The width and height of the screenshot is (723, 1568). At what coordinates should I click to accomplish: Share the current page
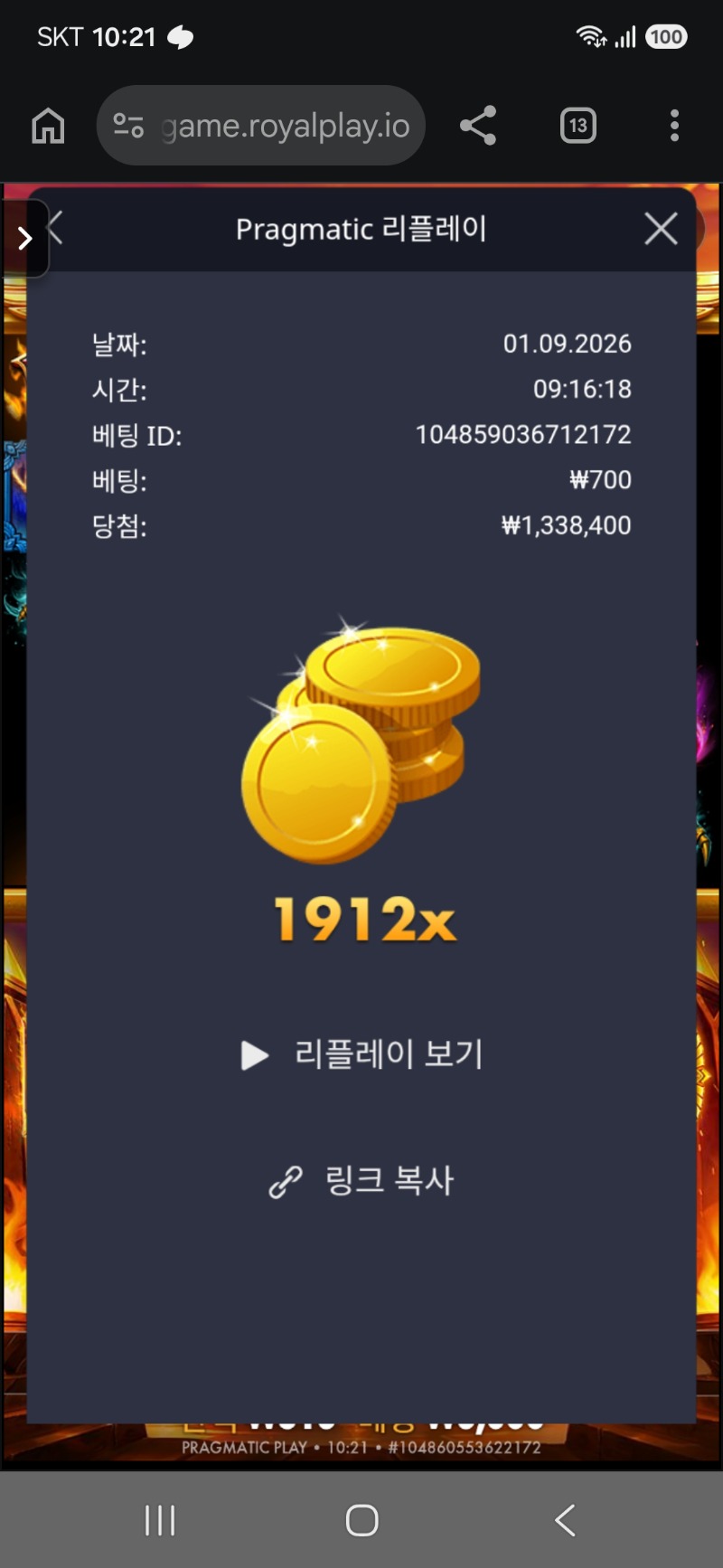(x=478, y=126)
